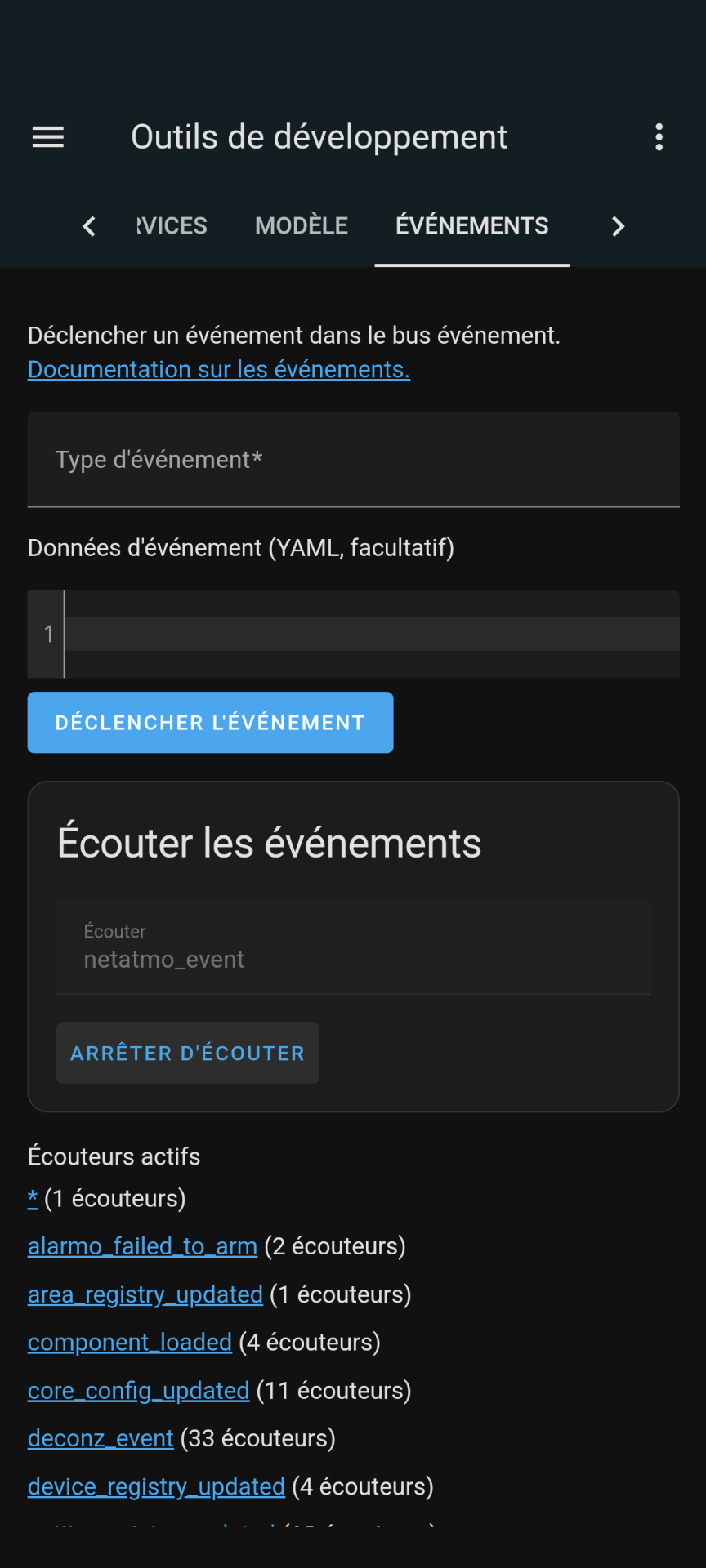Switch to the partially visible Services tab
706x1568 pixels.
(x=172, y=225)
